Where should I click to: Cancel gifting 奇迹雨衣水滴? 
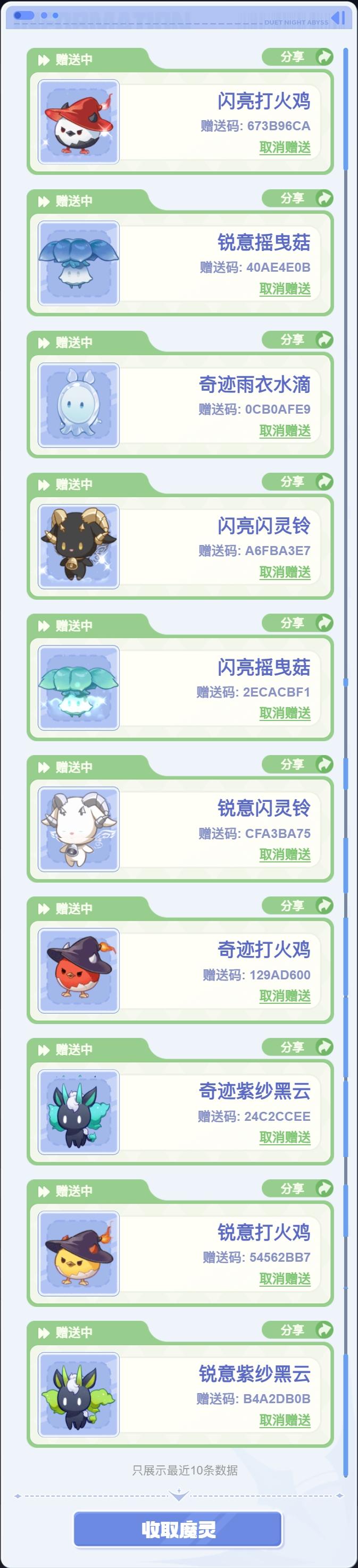285,430
